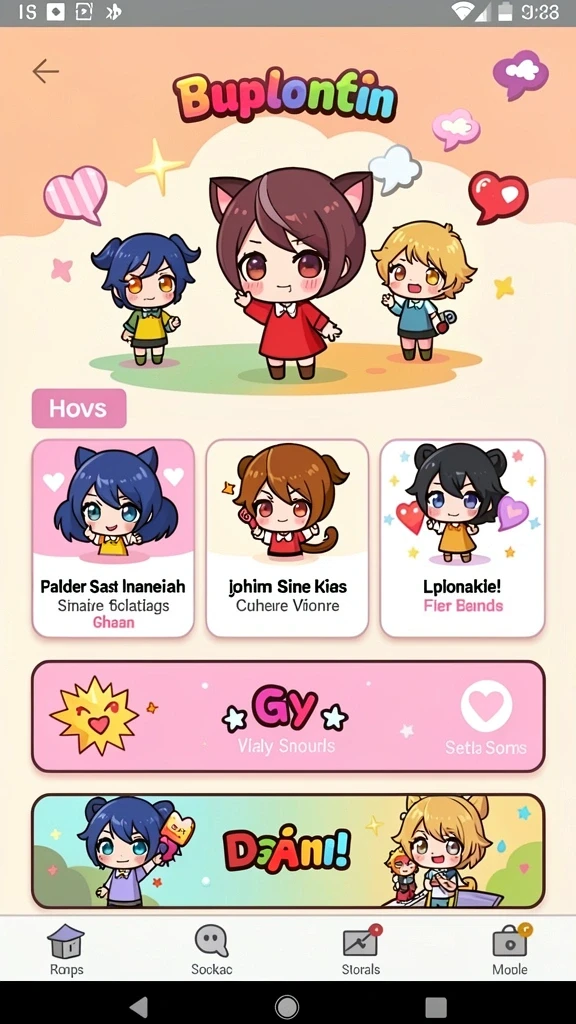Tap the Hovs chip
576x1024 pixels.
pyautogui.click(x=79, y=409)
